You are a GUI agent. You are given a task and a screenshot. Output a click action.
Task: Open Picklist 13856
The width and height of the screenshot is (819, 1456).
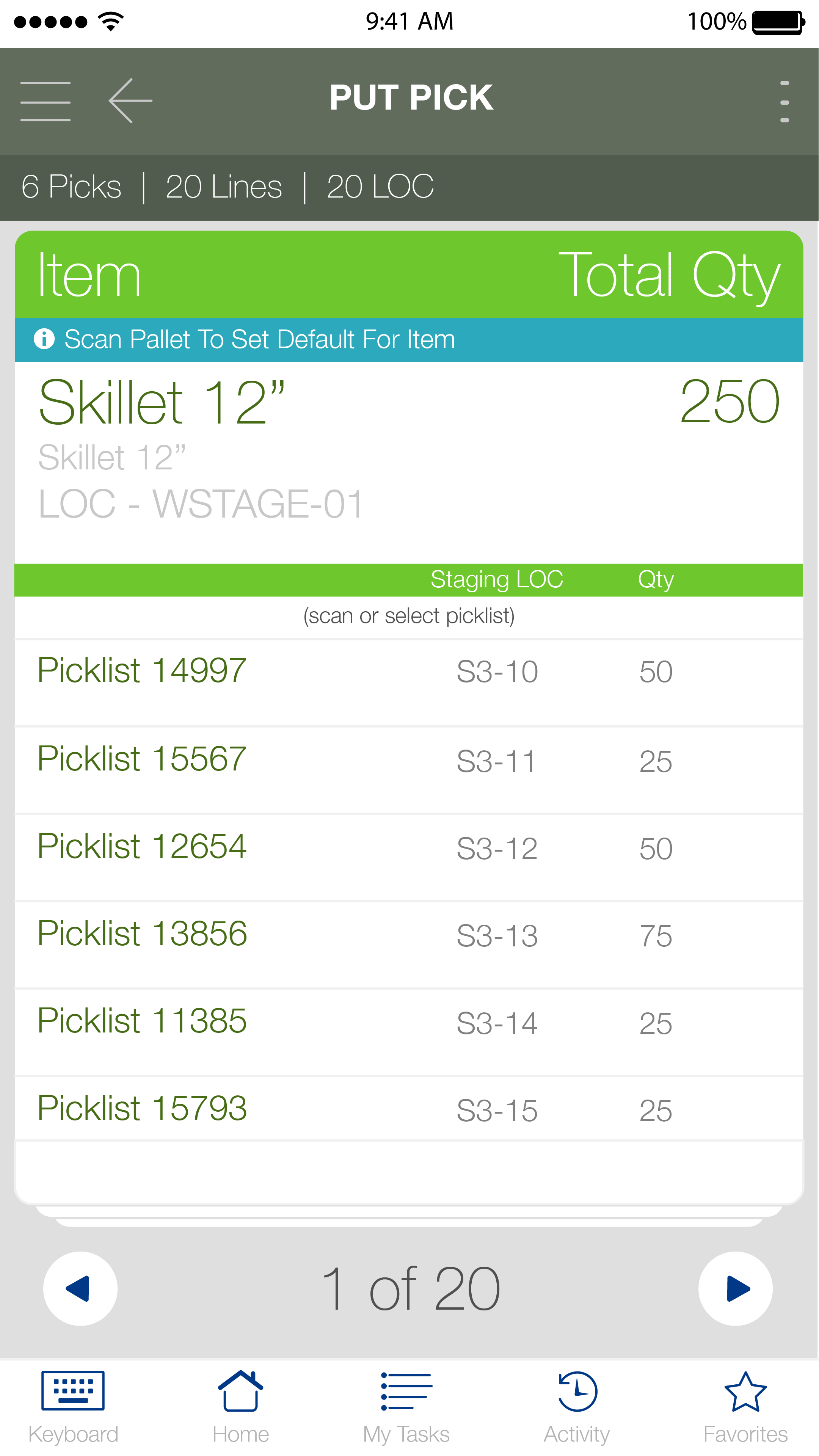click(x=408, y=944)
